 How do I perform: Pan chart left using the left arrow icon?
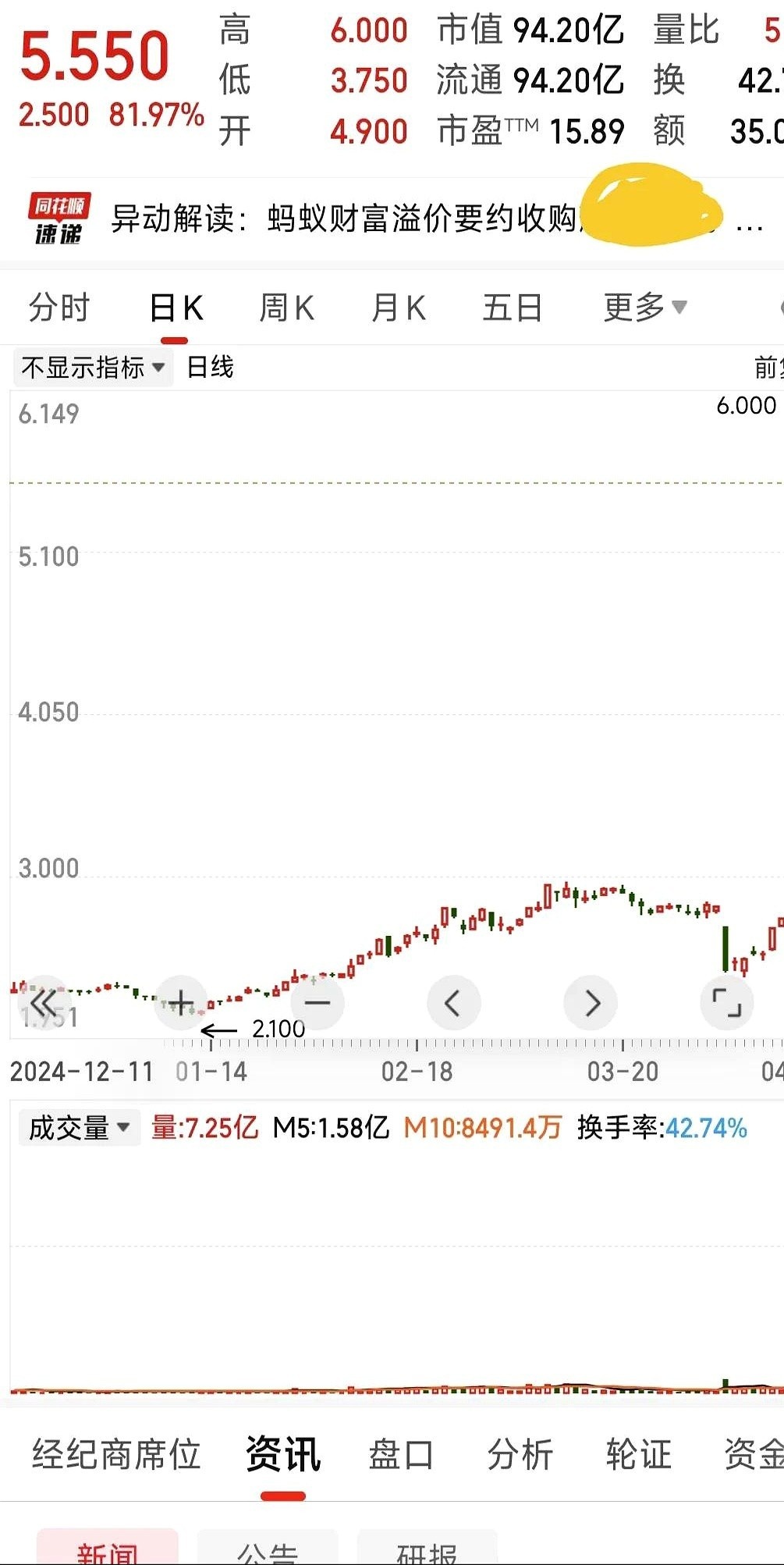(x=454, y=1002)
